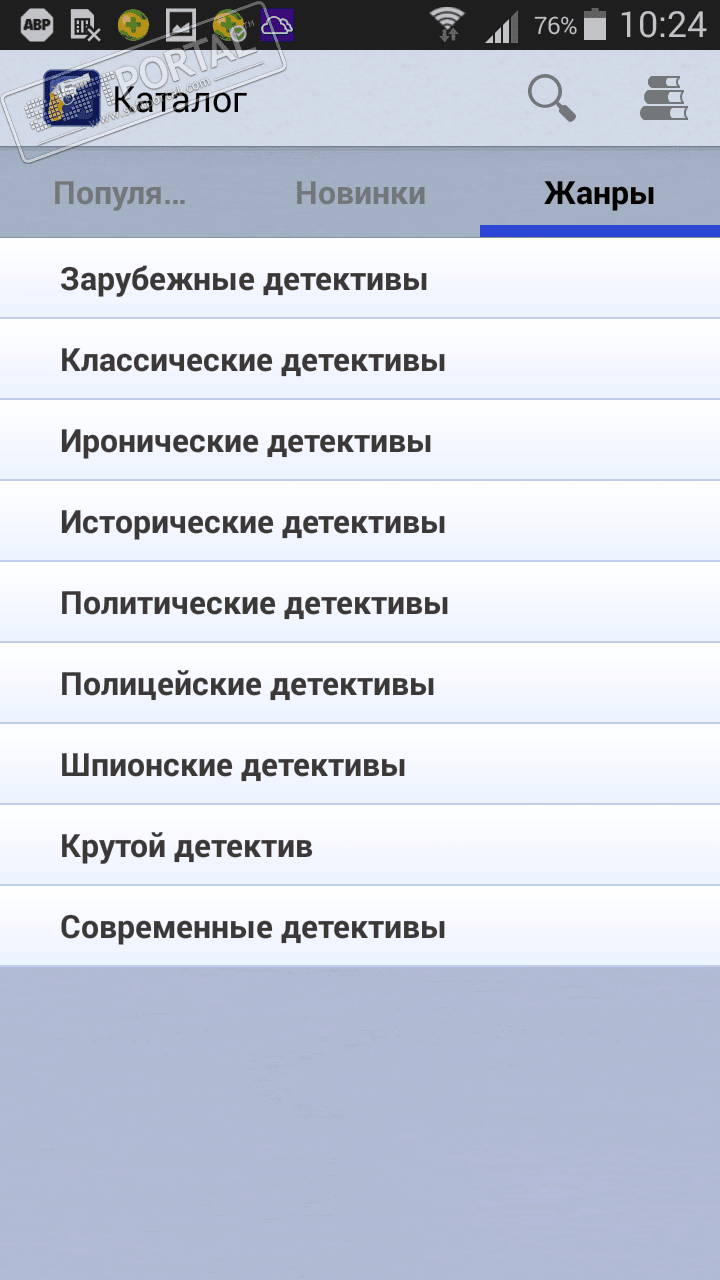Select the Жанры tab
Image resolution: width=720 pixels, height=1280 pixels.
(599, 193)
